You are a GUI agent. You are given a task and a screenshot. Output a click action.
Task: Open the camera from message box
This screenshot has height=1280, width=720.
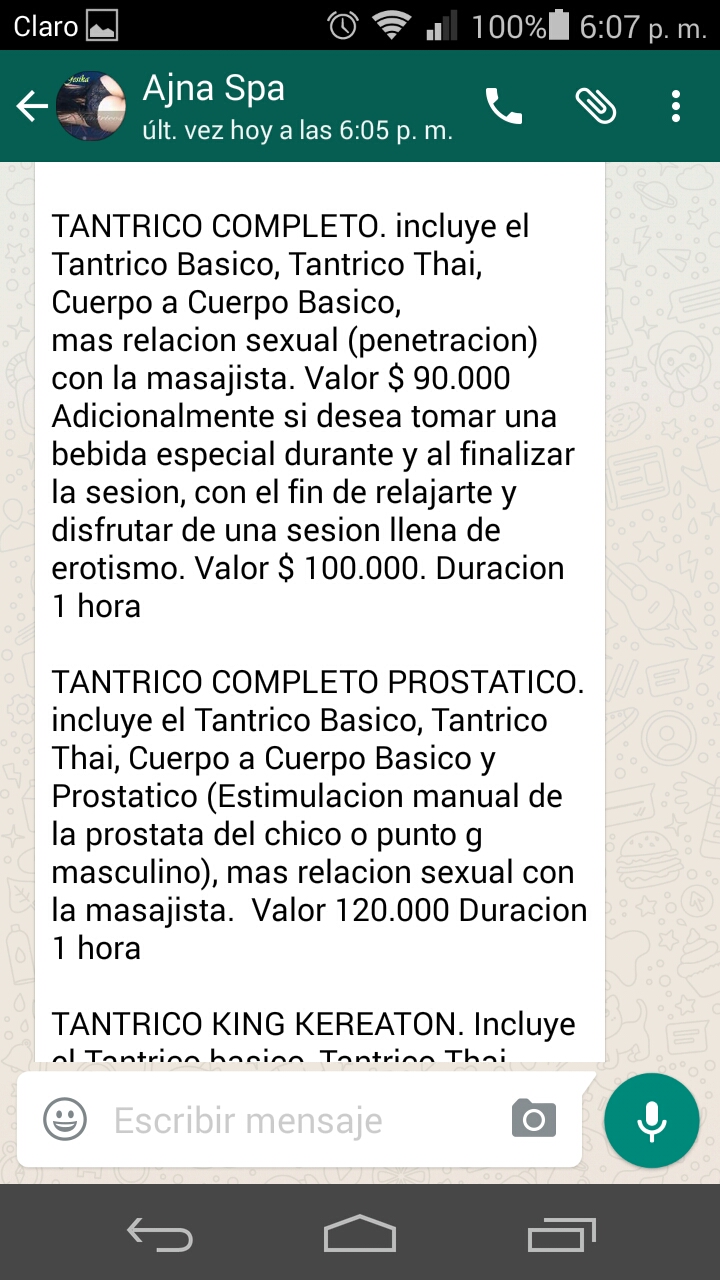pyautogui.click(x=533, y=1120)
